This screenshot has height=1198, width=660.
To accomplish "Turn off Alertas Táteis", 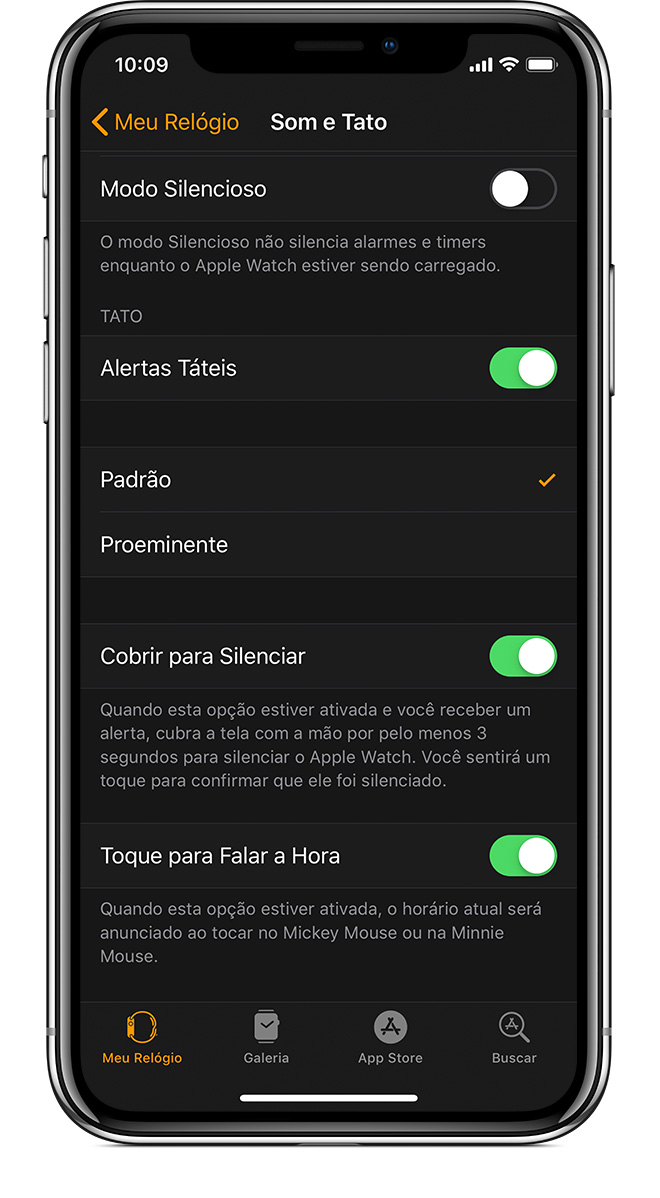I will [522, 368].
